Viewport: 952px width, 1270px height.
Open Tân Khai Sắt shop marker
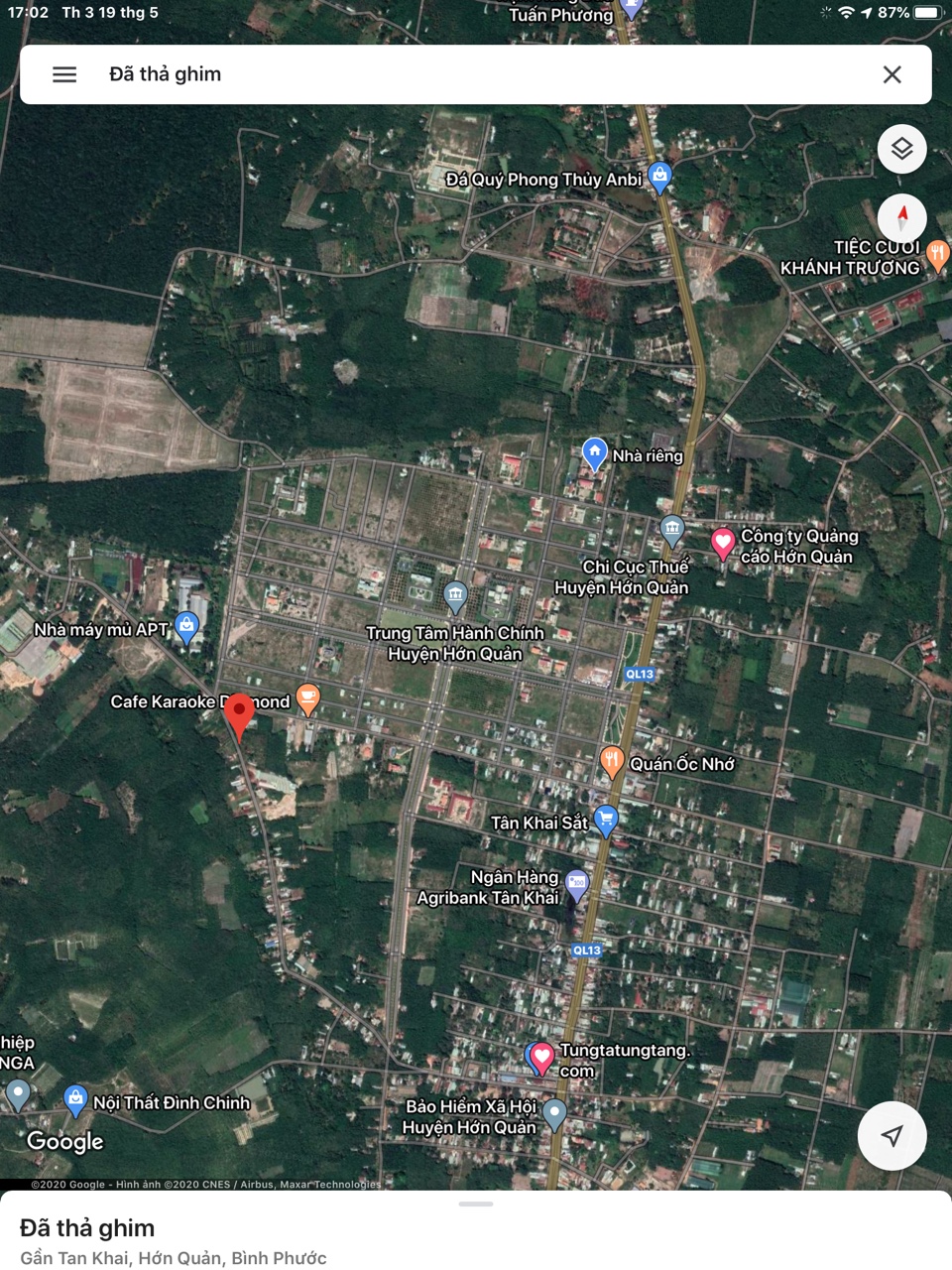coord(605,820)
